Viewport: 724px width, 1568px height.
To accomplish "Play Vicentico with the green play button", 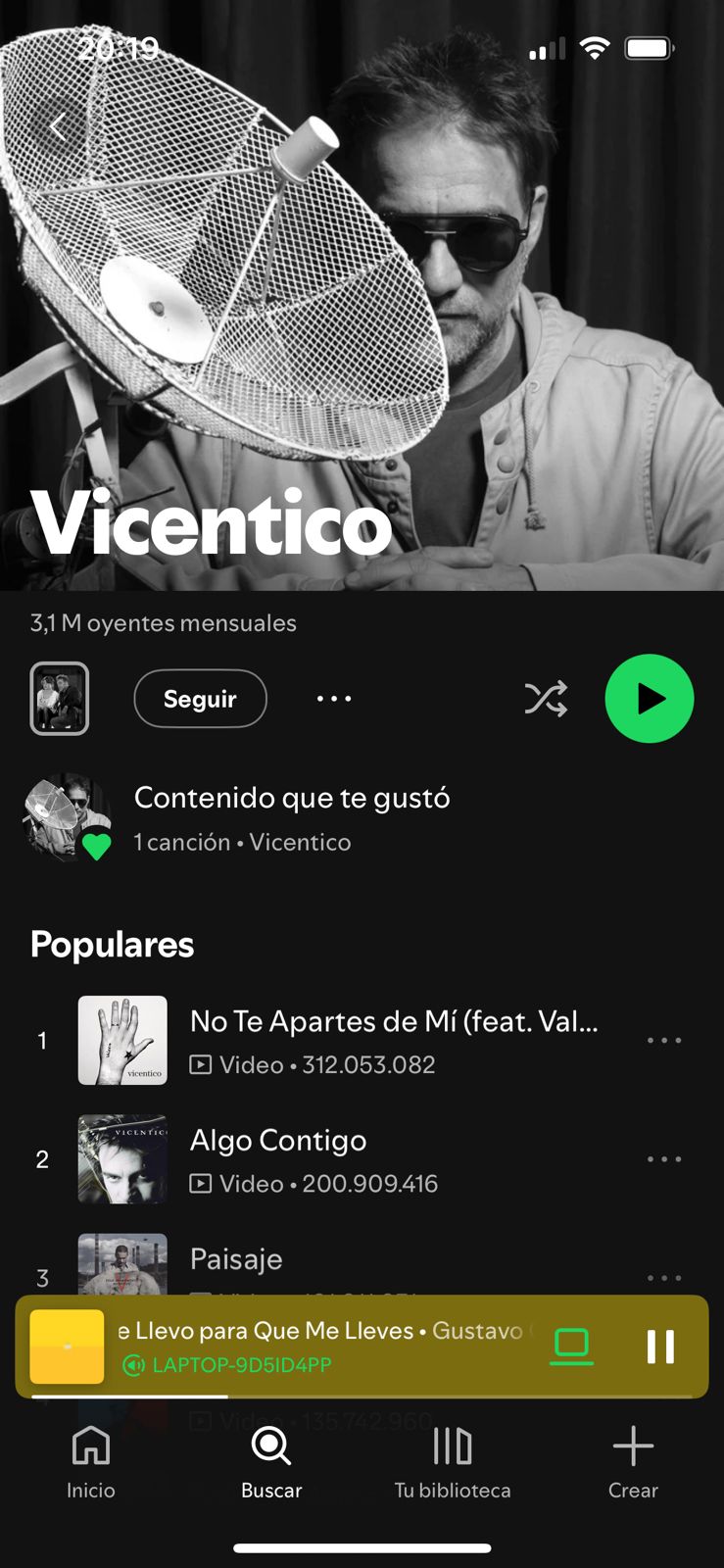I will point(649,699).
